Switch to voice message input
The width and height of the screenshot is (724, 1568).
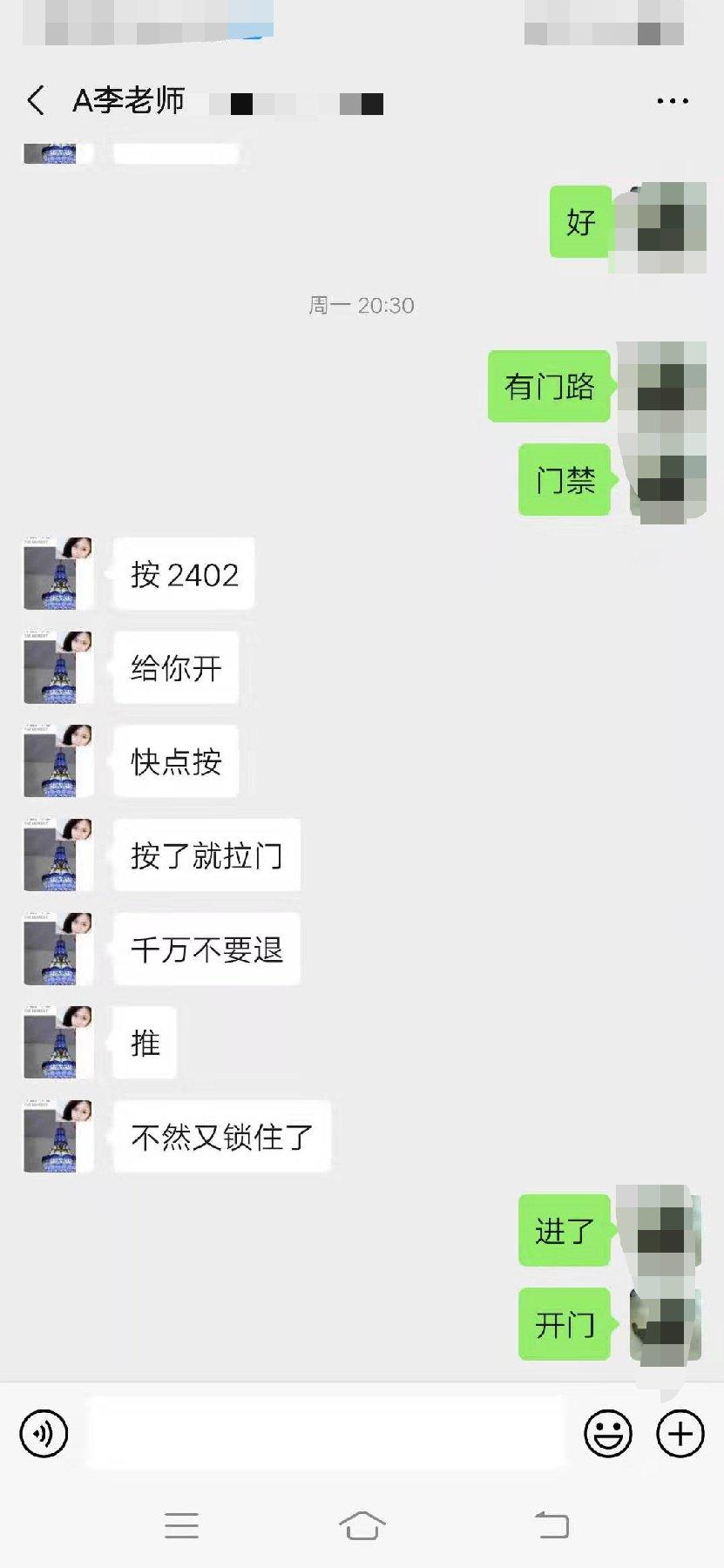point(44,1433)
